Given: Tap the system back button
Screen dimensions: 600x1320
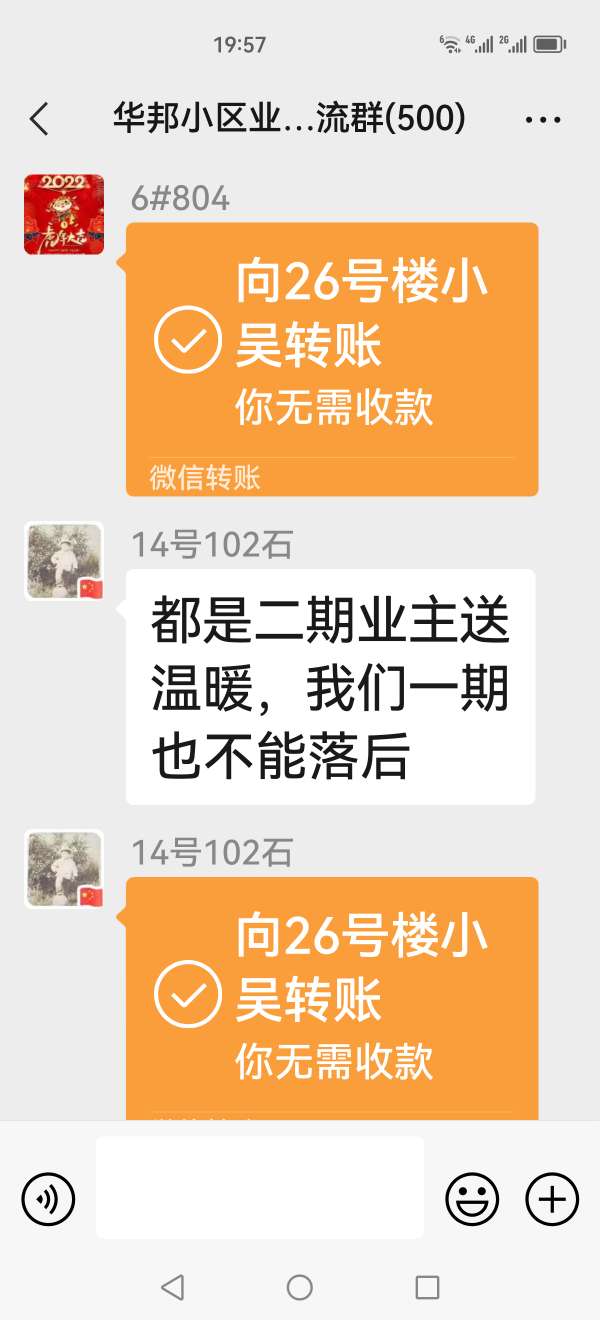Looking at the screenshot, I should pos(172,1287).
